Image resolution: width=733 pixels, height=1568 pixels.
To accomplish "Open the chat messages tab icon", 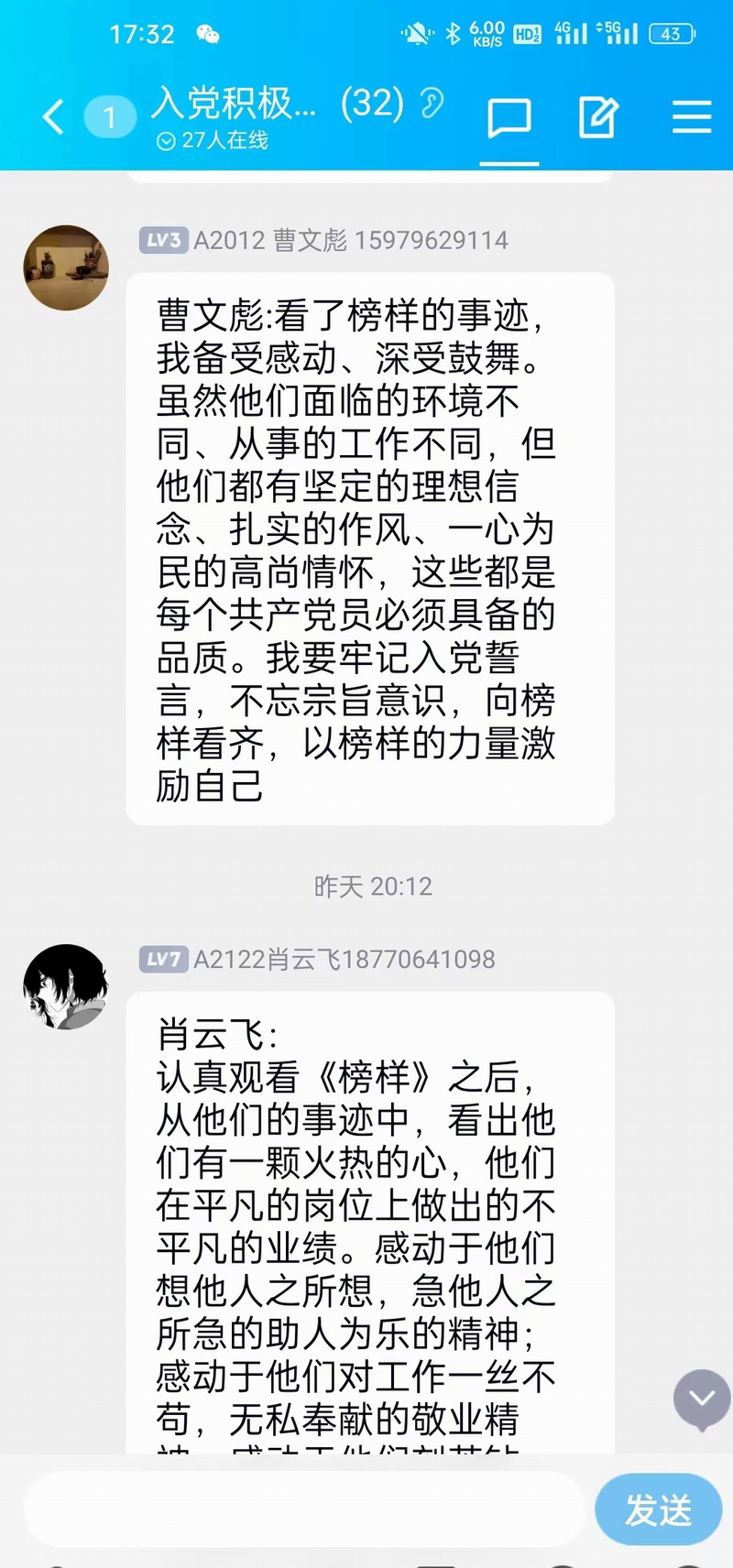I will [509, 118].
